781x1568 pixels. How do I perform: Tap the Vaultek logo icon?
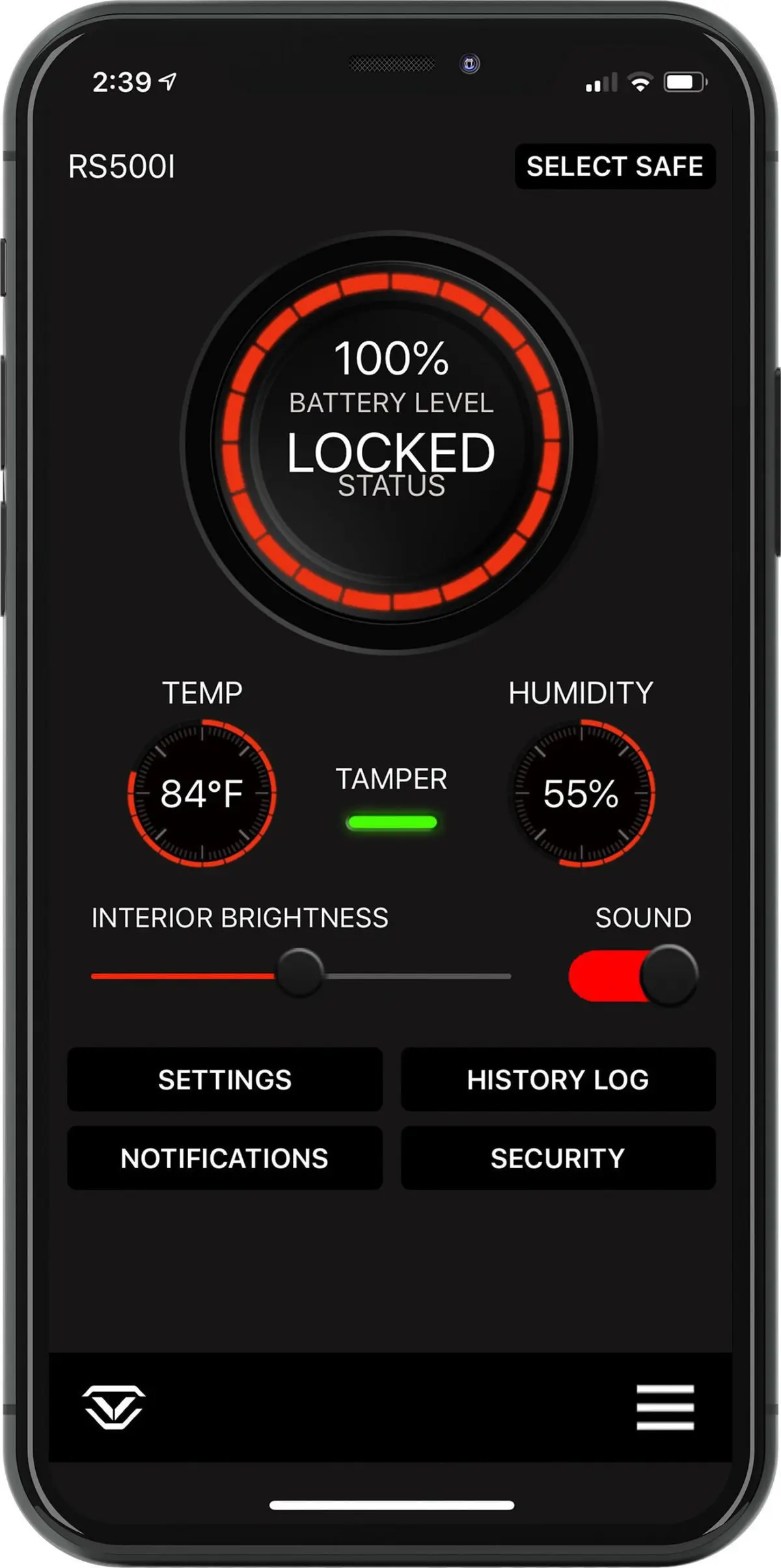(x=113, y=1408)
